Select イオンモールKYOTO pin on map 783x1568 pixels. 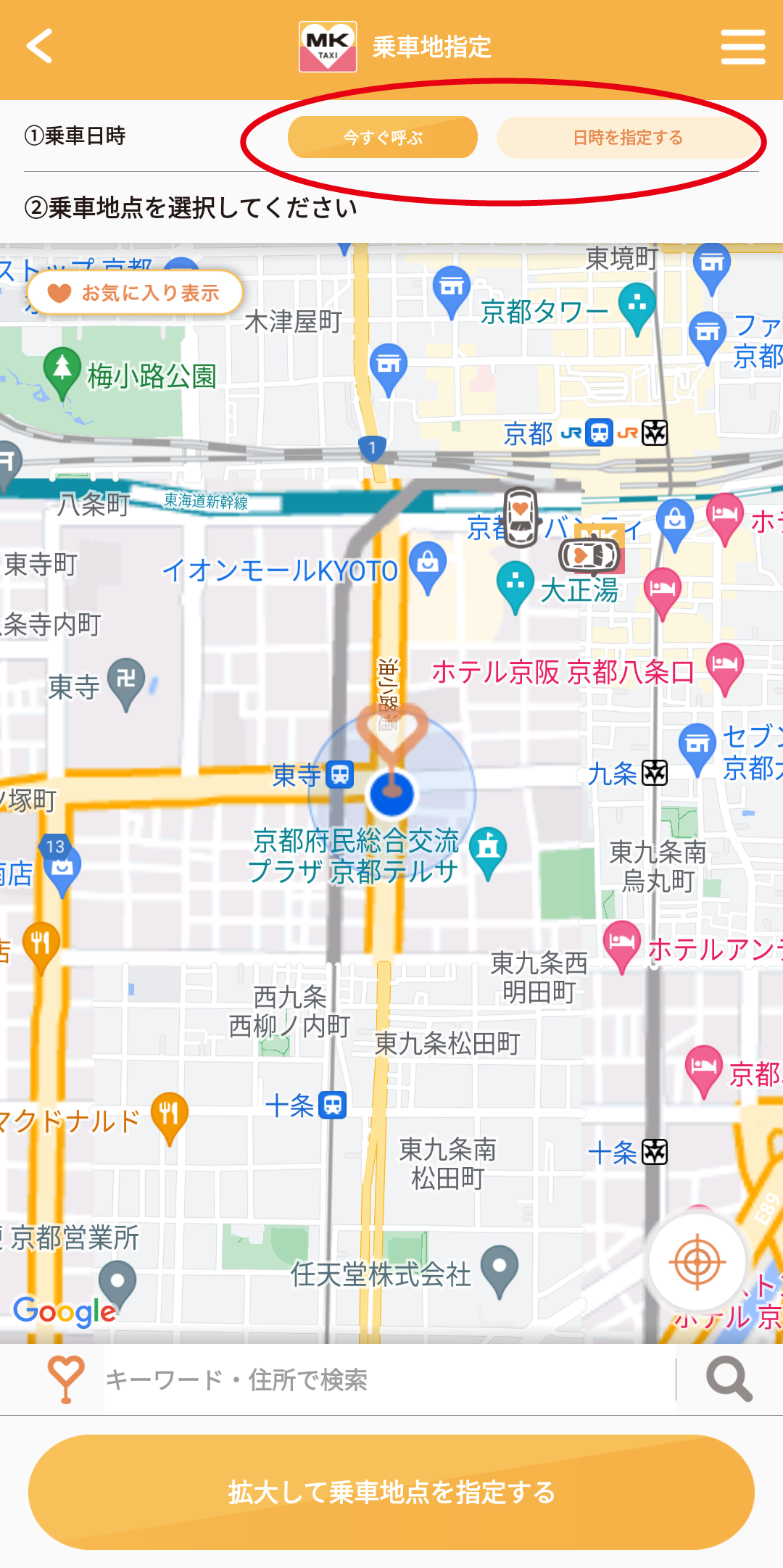point(427,566)
